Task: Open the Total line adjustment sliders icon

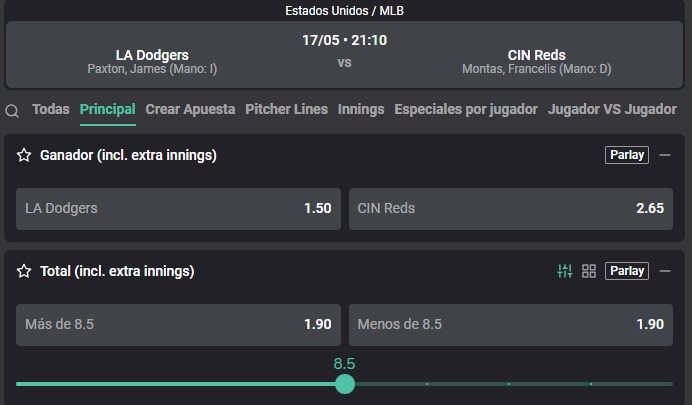Action: (565, 271)
